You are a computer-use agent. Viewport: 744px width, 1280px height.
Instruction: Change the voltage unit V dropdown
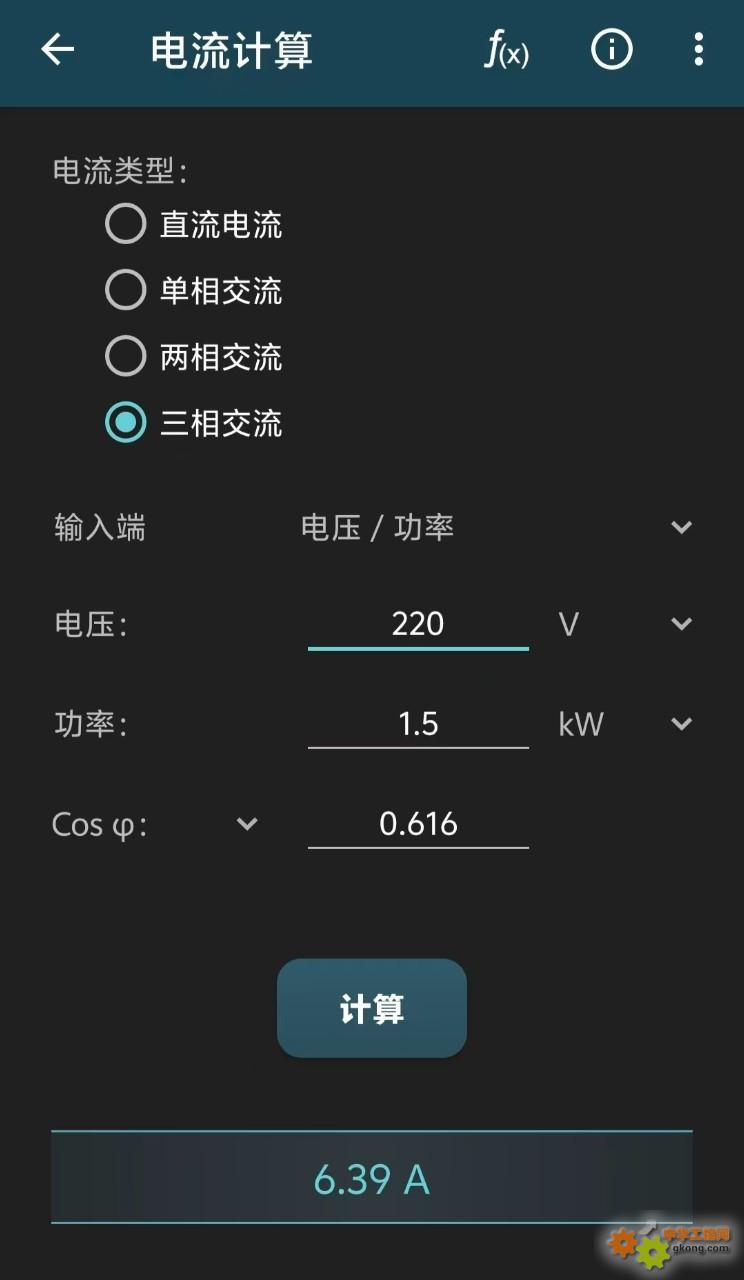click(681, 624)
